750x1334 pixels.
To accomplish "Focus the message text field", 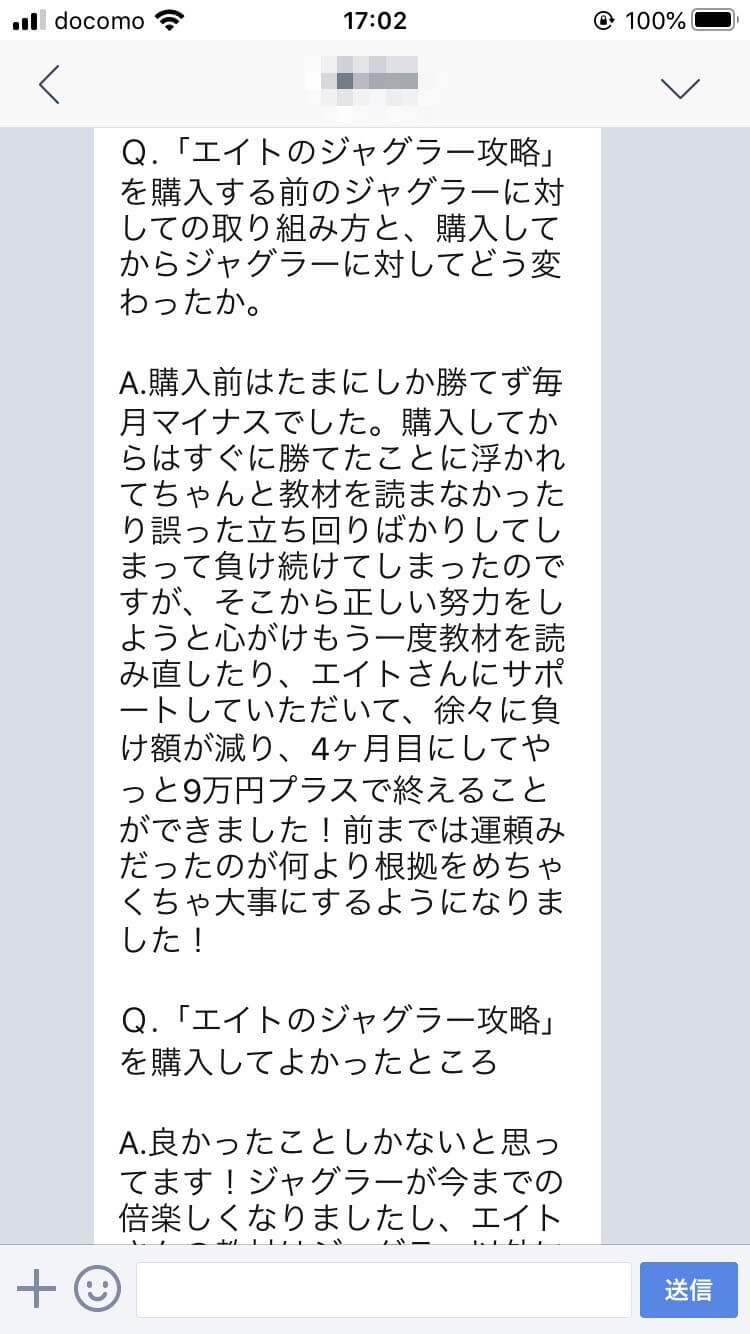I will tap(383, 1289).
